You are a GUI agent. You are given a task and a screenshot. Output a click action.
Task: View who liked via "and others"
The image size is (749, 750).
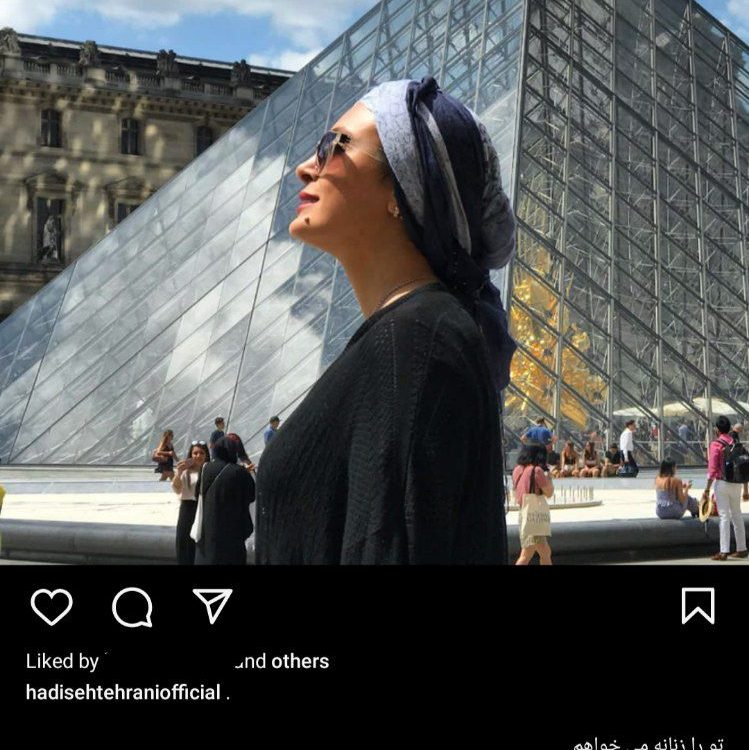[x=282, y=661]
